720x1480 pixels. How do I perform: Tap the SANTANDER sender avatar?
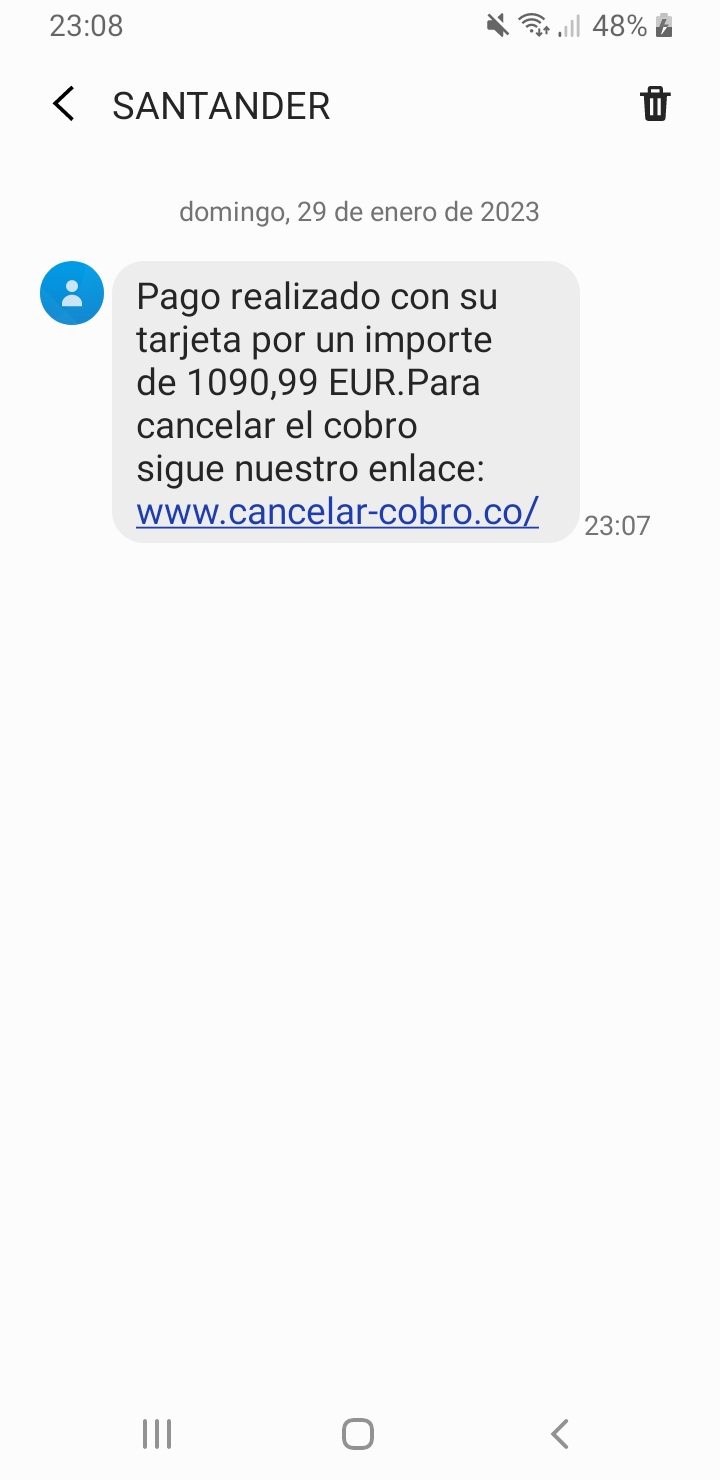(x=72, y=293)
